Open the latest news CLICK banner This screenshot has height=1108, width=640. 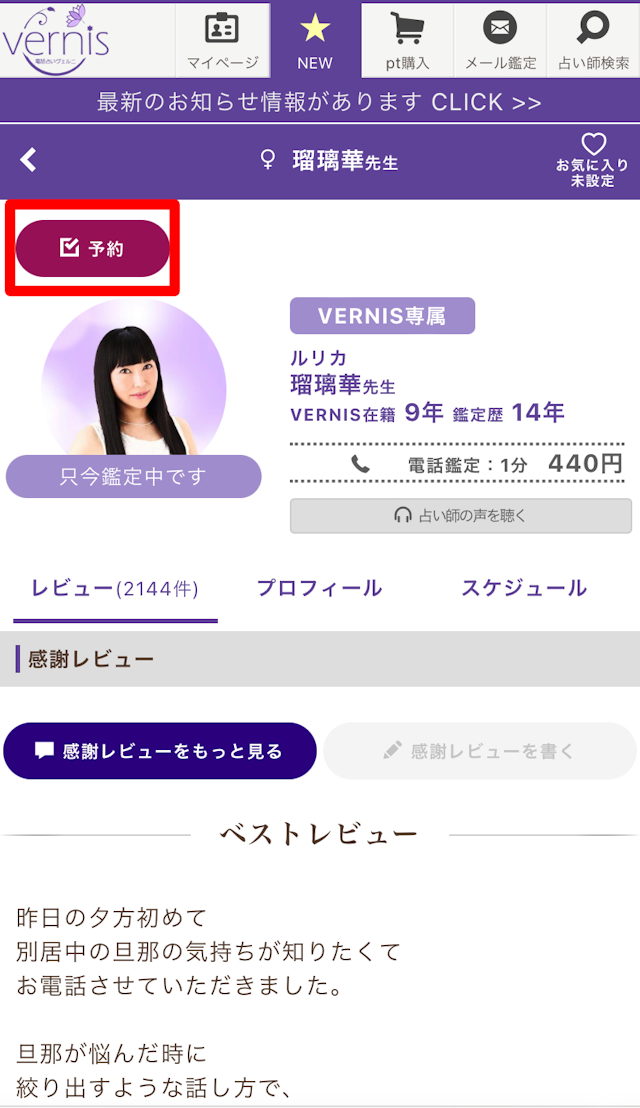[320, 102]
